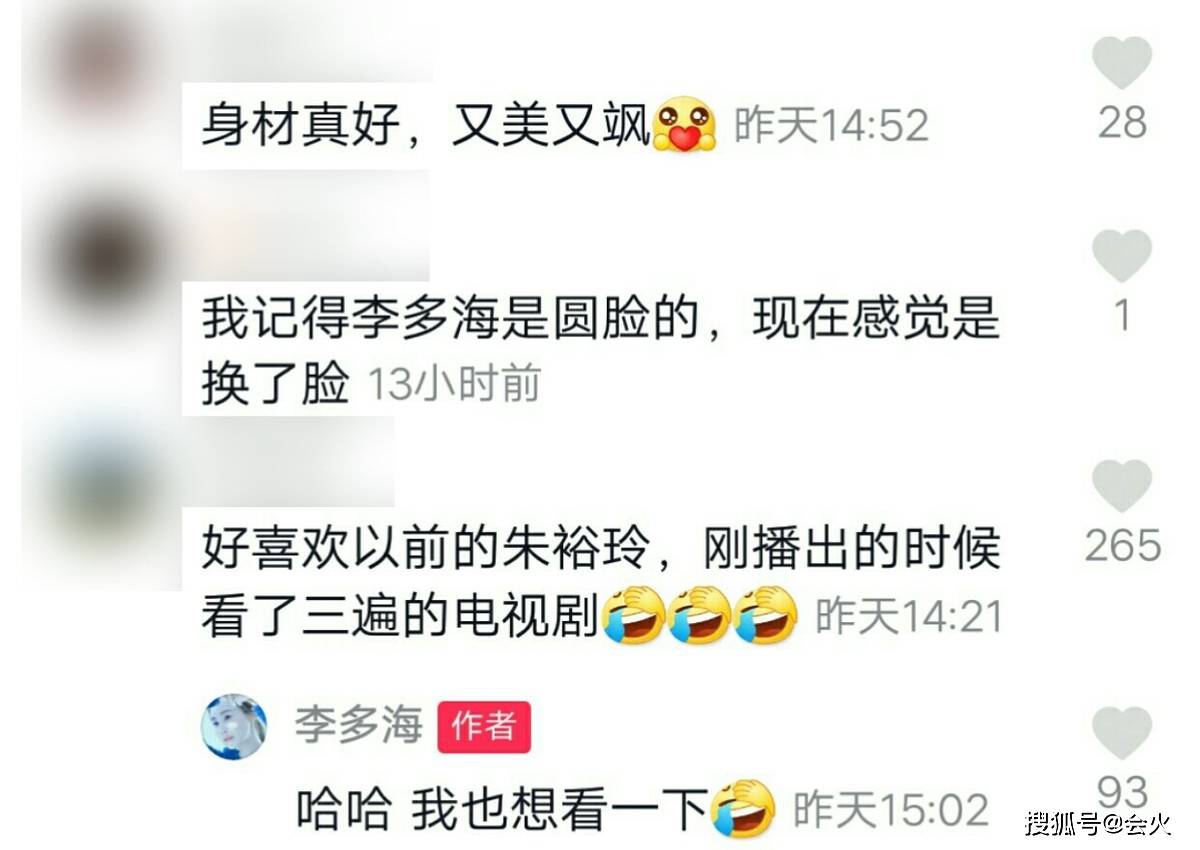Like 李多海's reply 哈哈 我也想看一下
Viewport: 1200px width, 850px height.
[x=1121, y=732]
